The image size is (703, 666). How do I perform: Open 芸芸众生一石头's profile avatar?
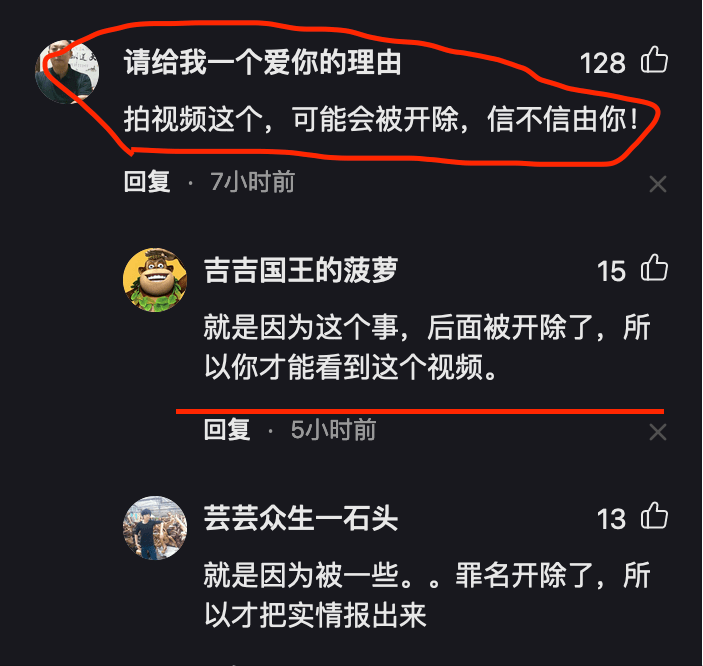click(x=154, y=528)
